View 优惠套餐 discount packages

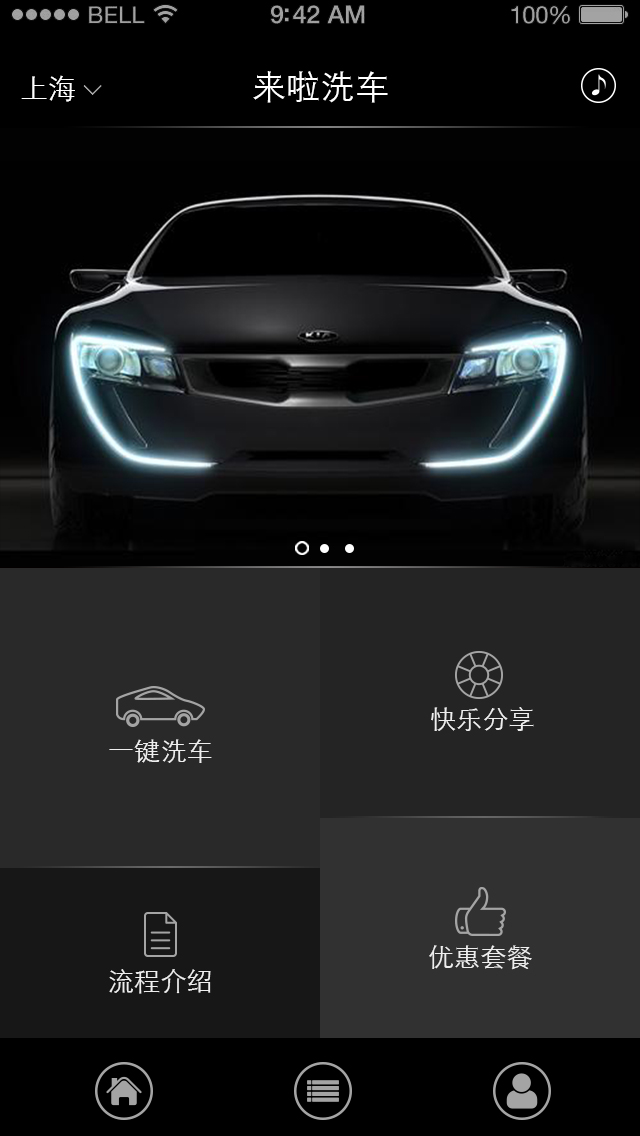(x=480, y=928)
